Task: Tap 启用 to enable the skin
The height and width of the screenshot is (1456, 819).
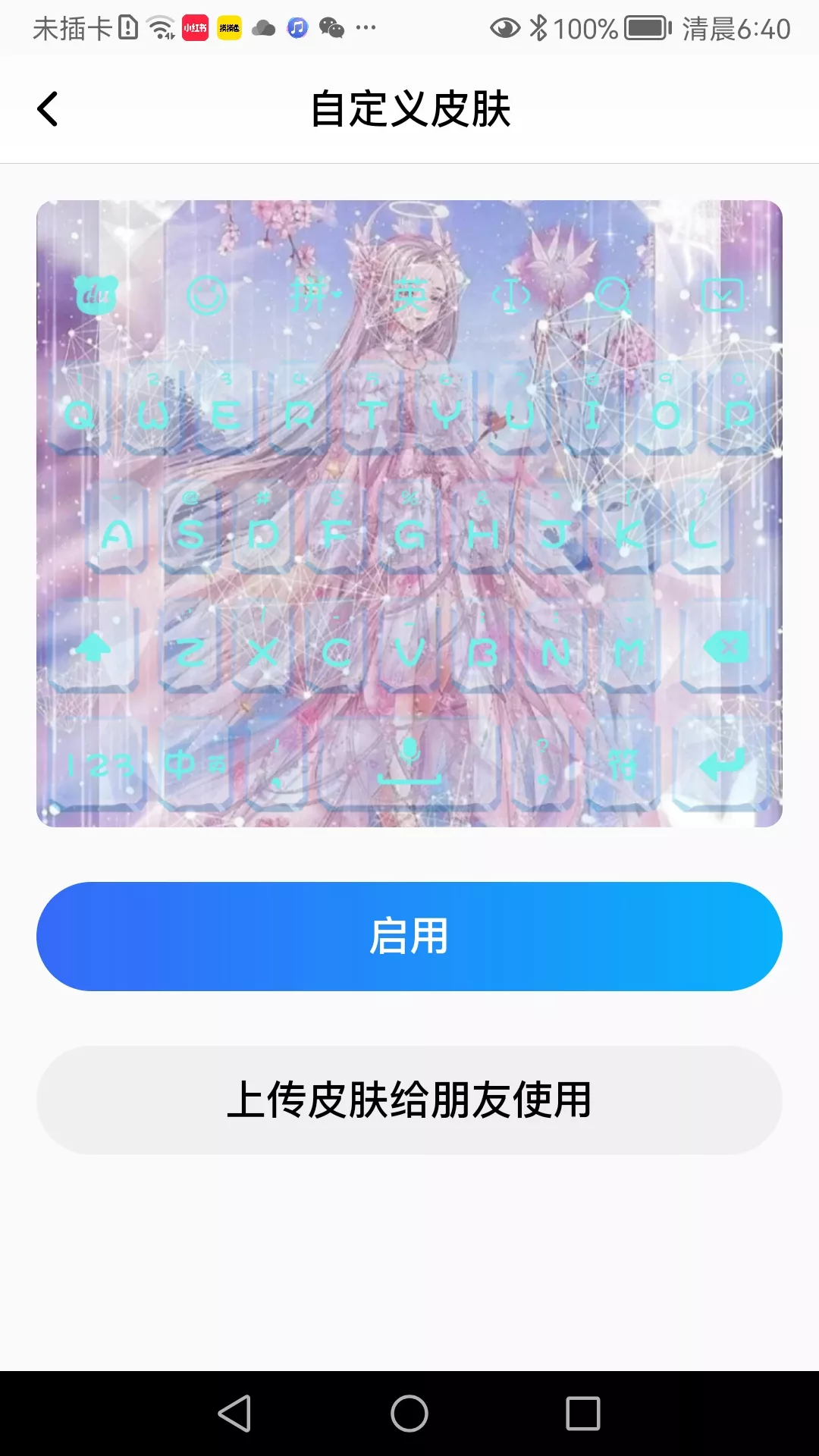Action: 409,937
